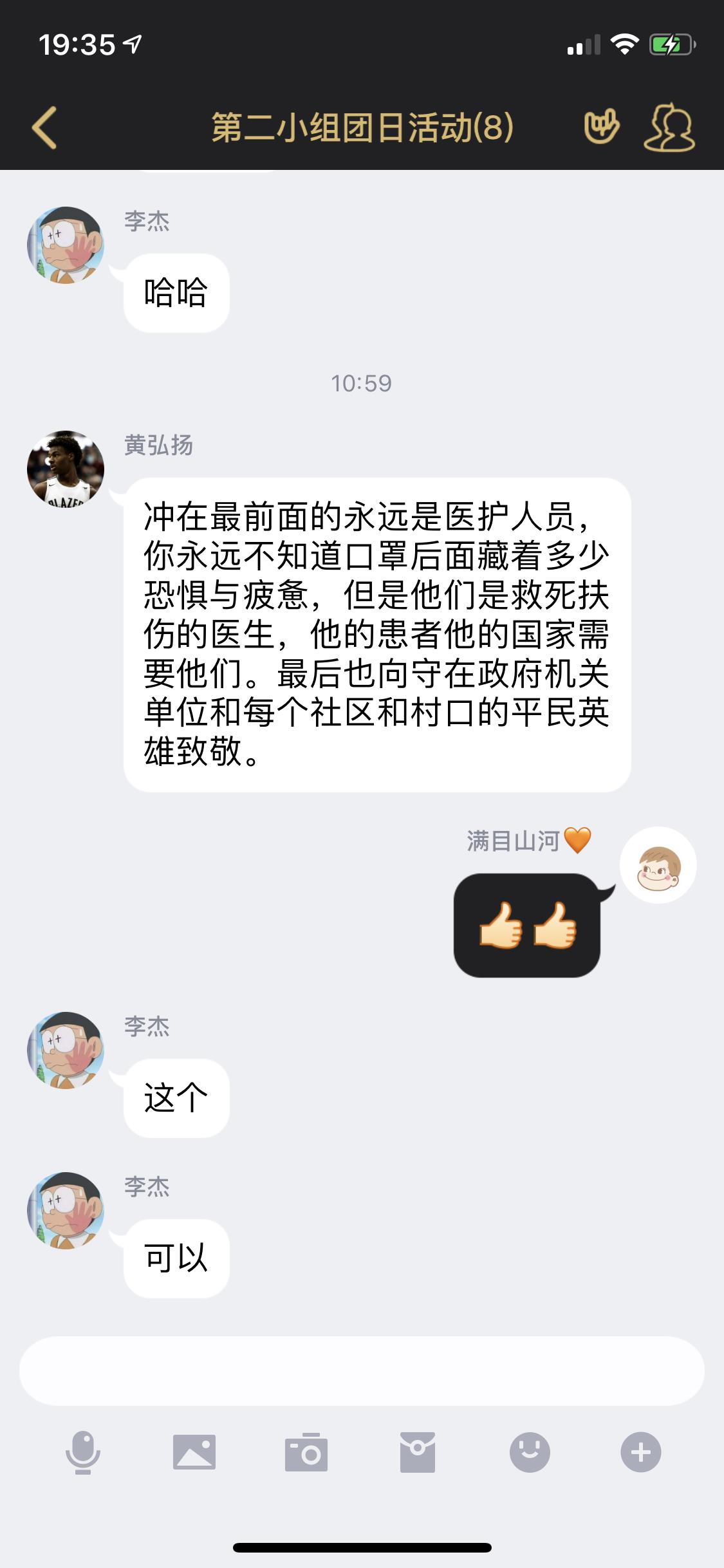The width and height of the screenshot is (724, 1568).
Task: Open more options with the plus icon
Action: point(641,1453)
